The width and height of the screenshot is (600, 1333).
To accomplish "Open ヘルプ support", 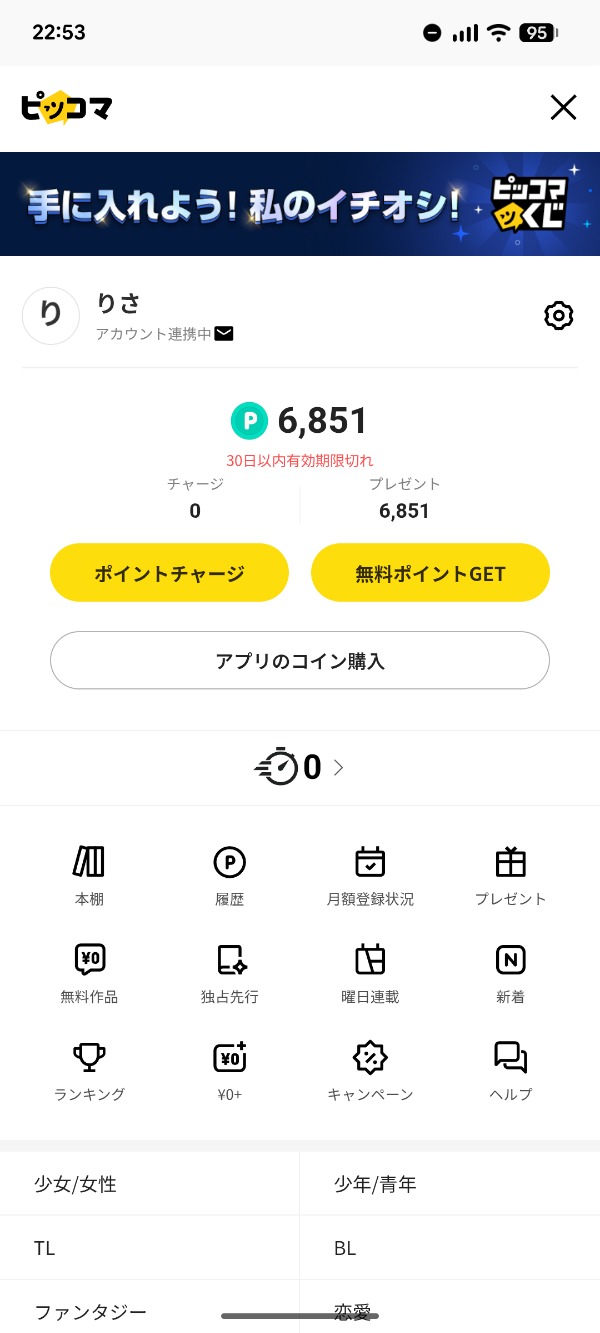I will tap(510, 1069).
